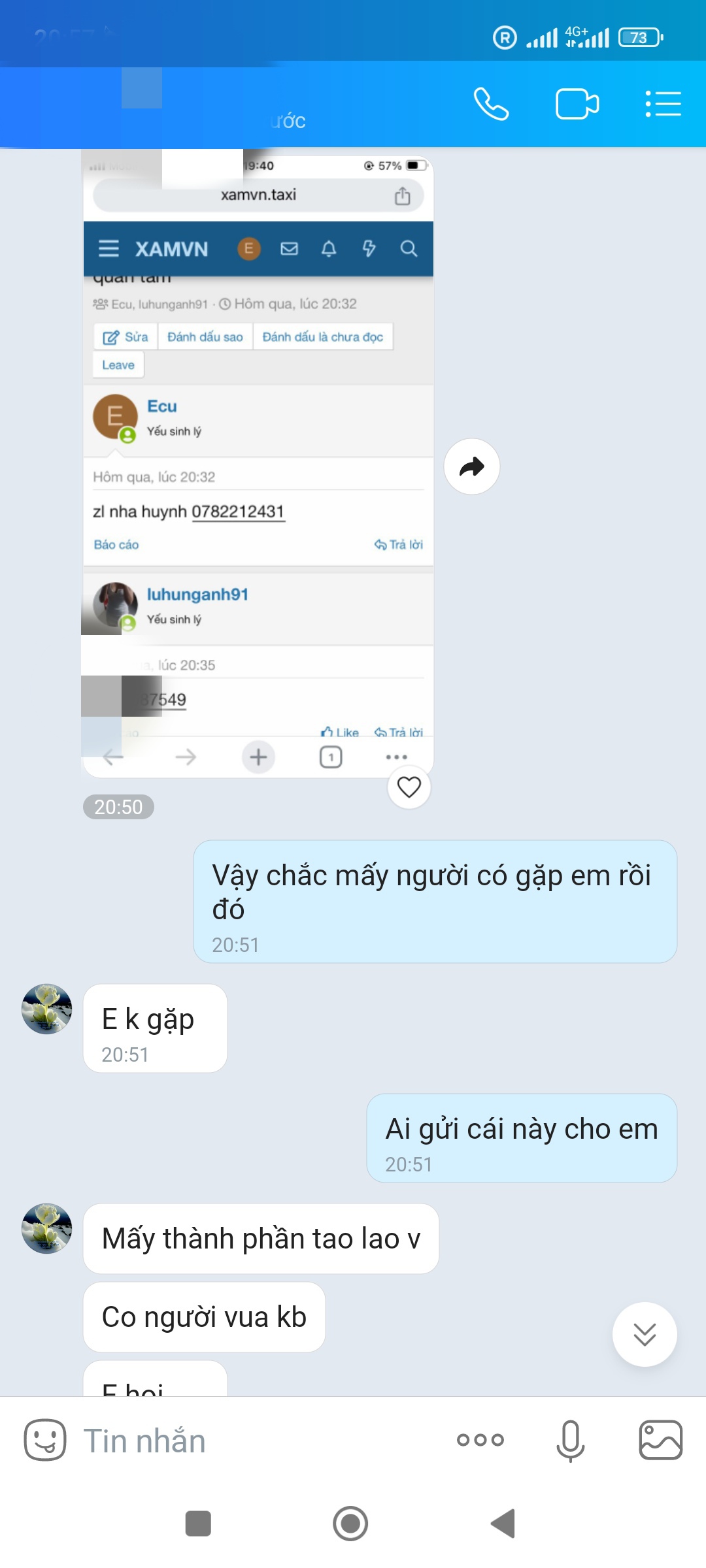The image size is (706, 1568).
Task: Start a video call
Action: (x=577, y=104)
